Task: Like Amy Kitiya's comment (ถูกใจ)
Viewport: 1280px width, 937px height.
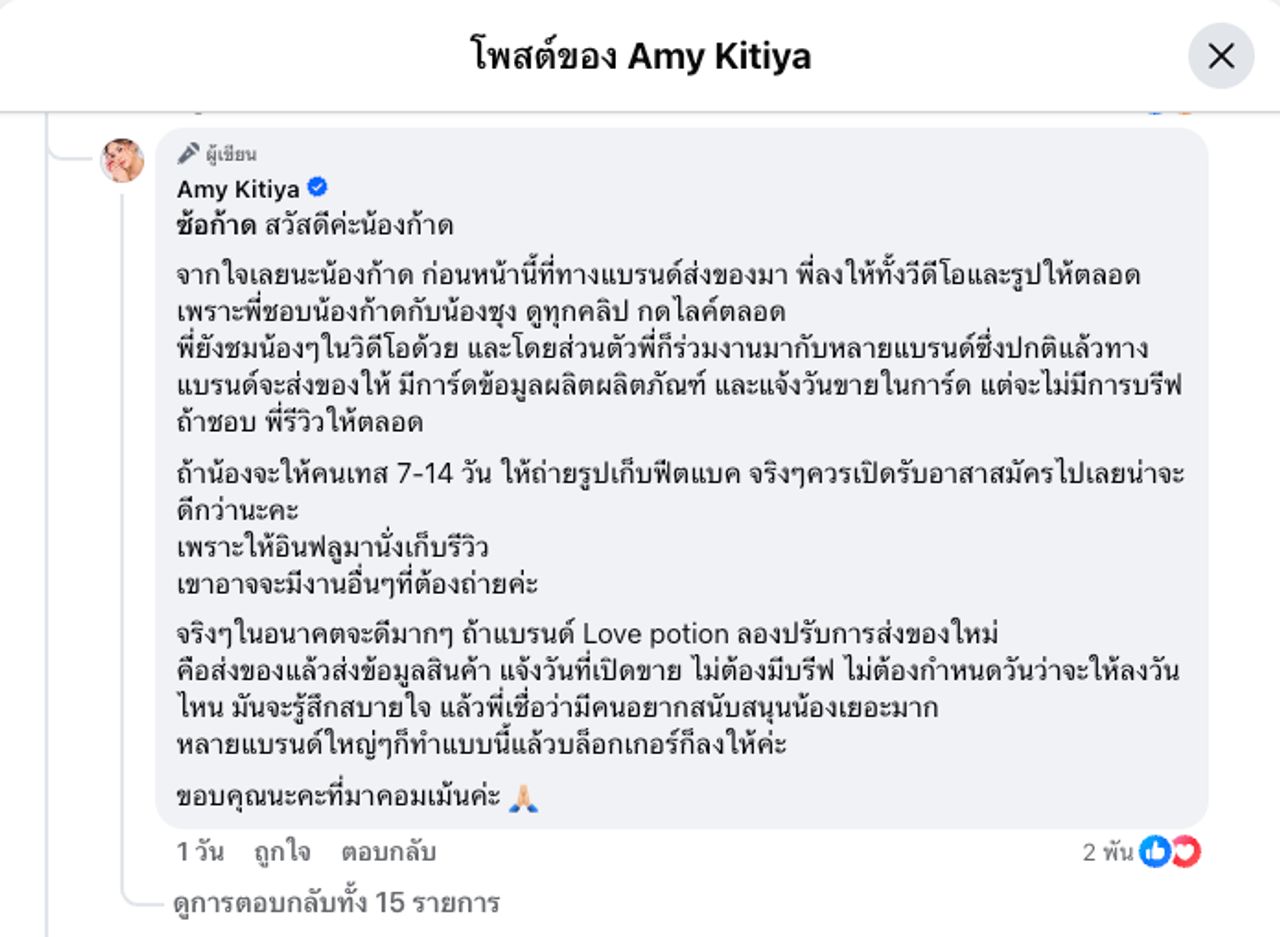Action: pyautogui.click(x=281, y=852)
